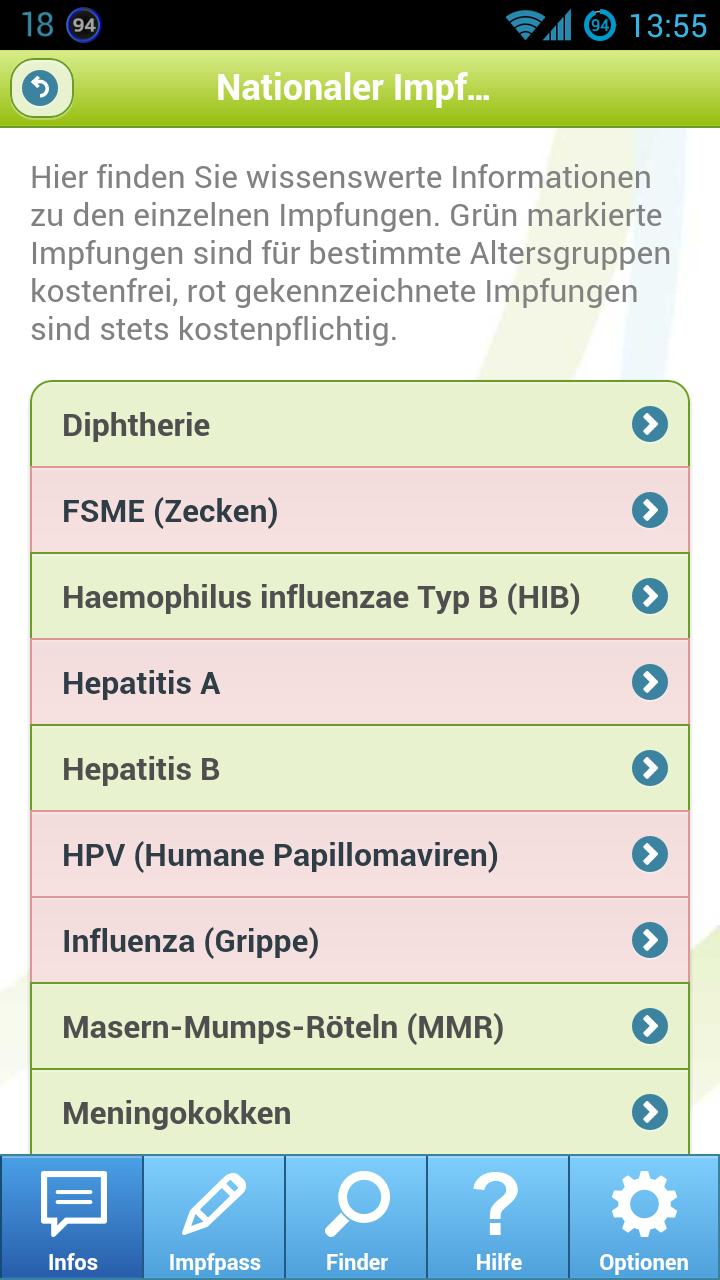Open Optionen via the gear icon
Image resolution: width=720 pixels, height=1280 pixels.
[x=644, y=1204]
